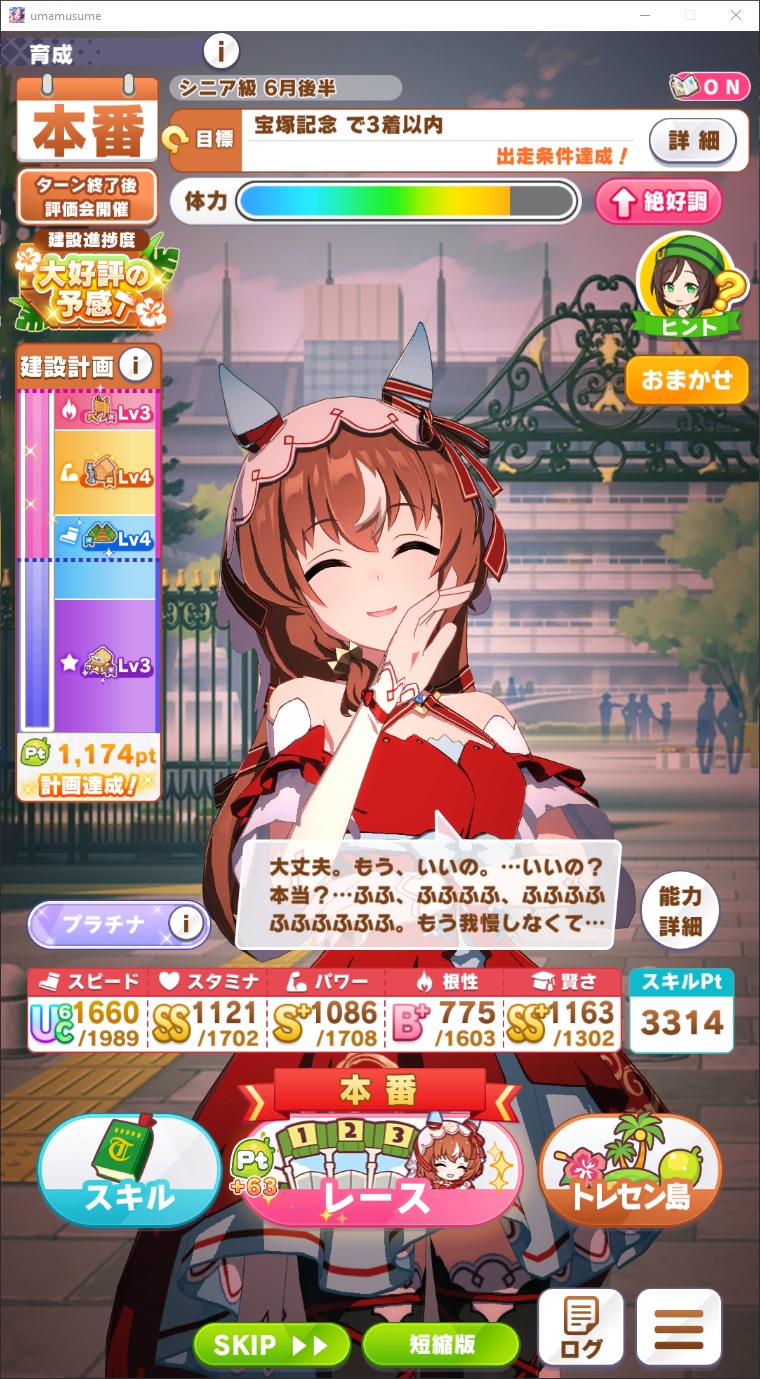Select the おまかせ auto button
Screen dimensions: 760x1379
[687, 380]
